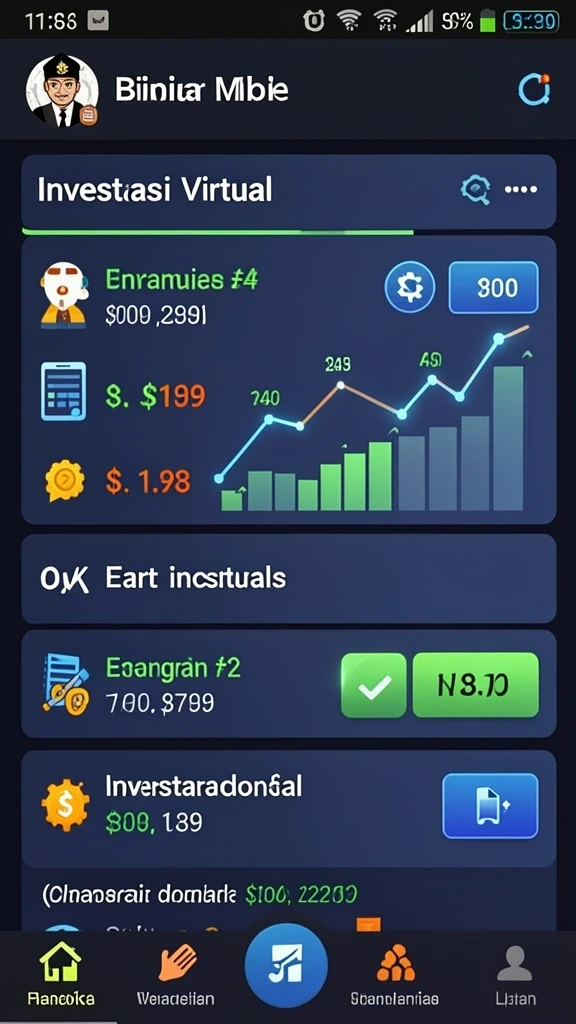Tap the green N8.10 button
This screenshot has width=576, height=1024.
point(475,685)
